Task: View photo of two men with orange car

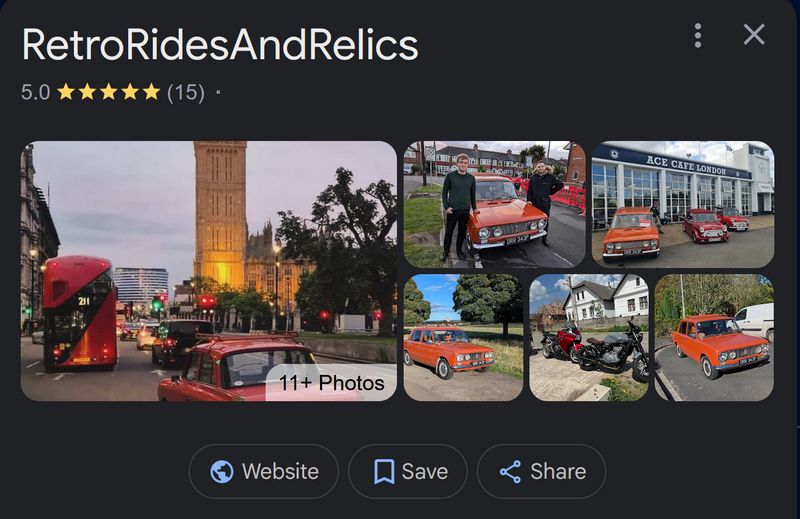Action: click(494, 203)
